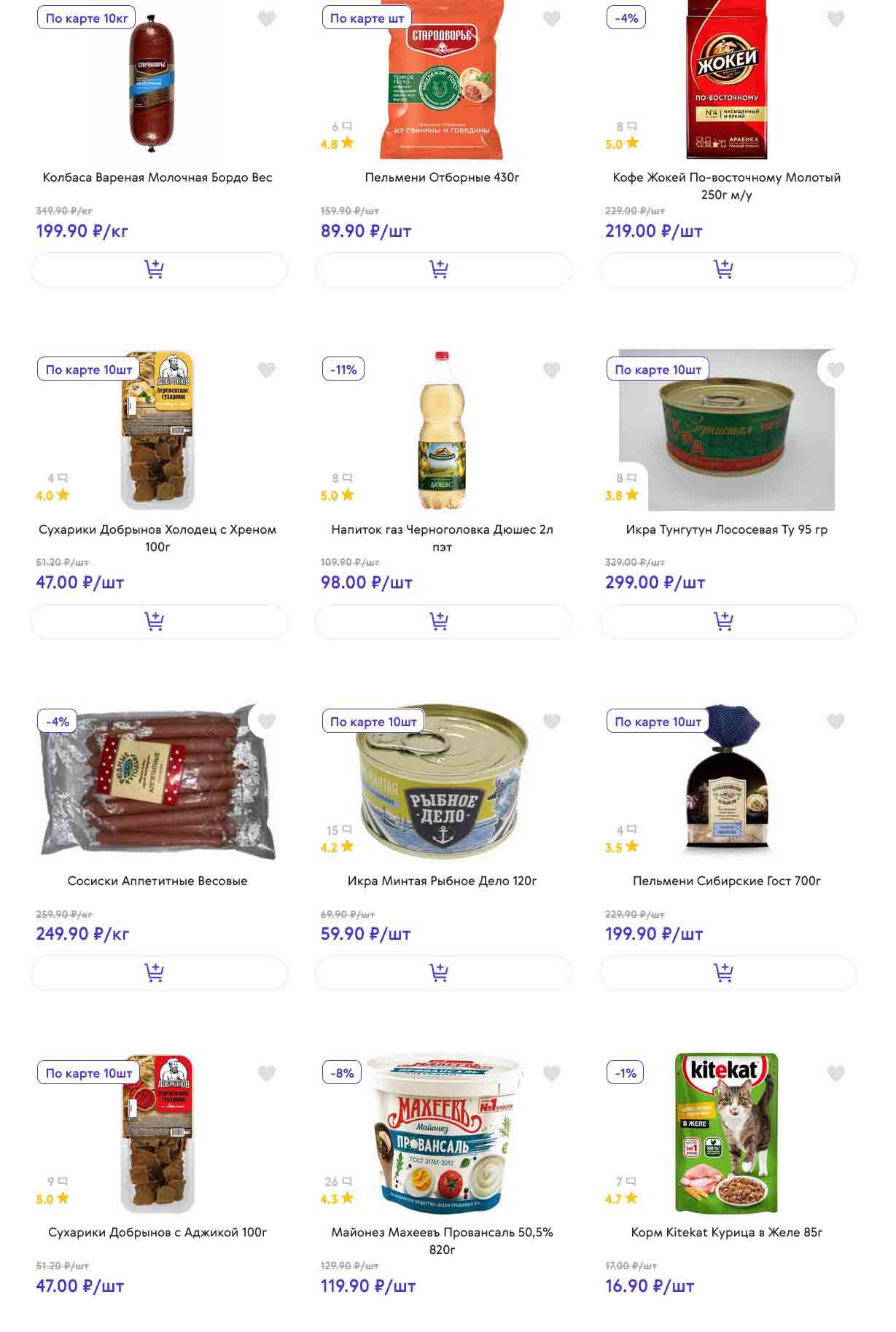Open Корм Kitekat Курица в Желе product
The image size is (896, 1332).
coord(726,1232)
